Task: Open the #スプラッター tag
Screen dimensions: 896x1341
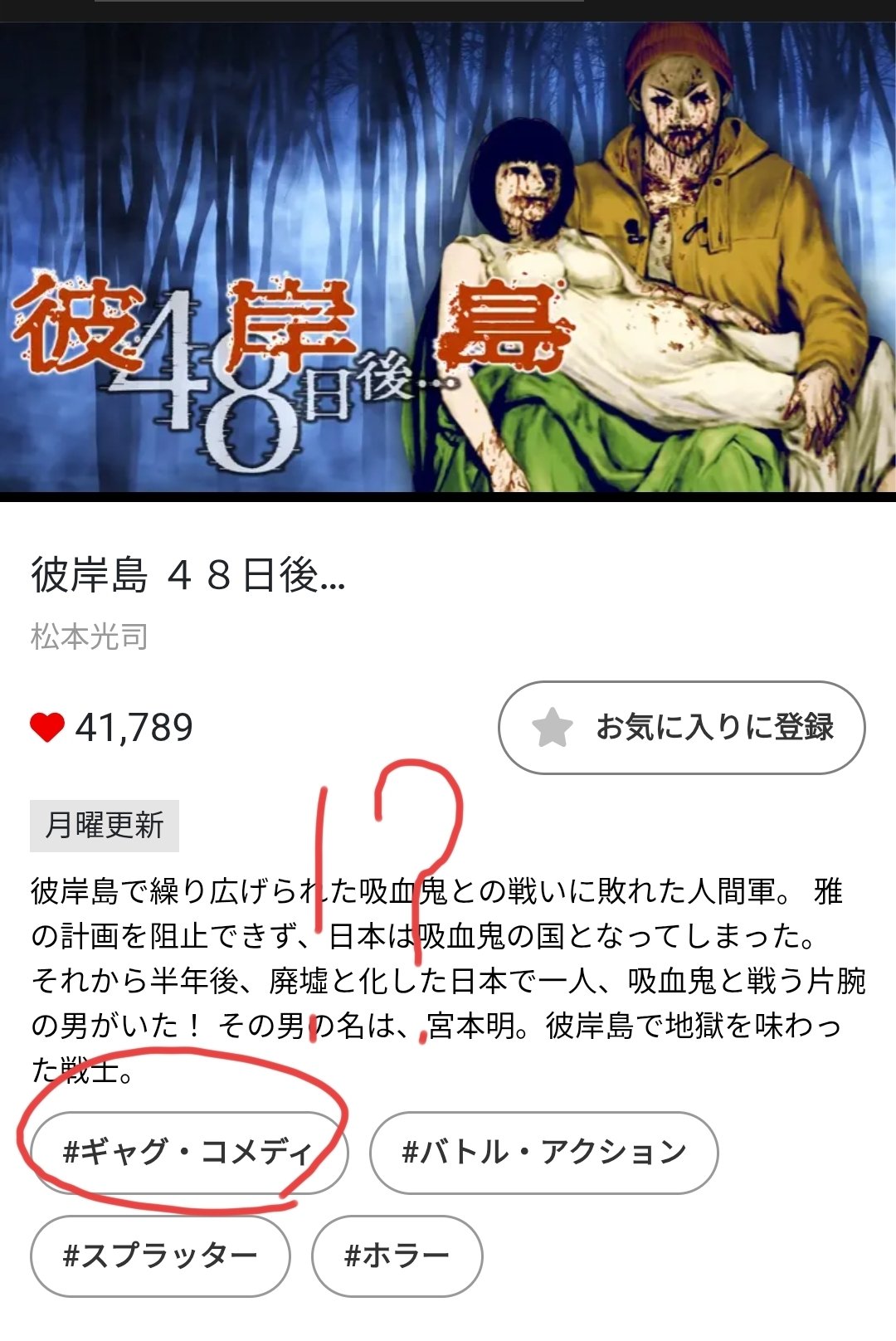Action: coord(160,1256)
